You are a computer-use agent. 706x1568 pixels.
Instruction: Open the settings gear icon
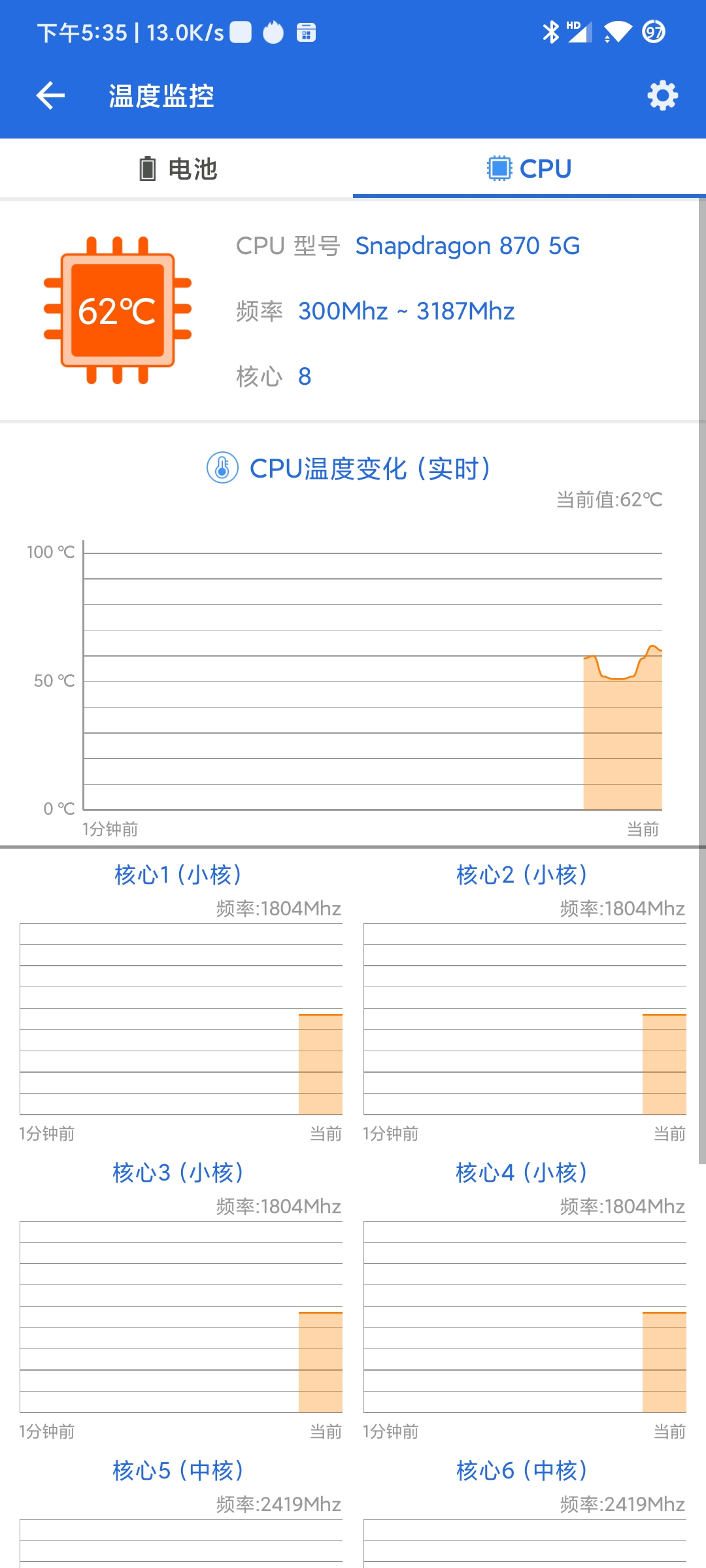pos(662,96)
